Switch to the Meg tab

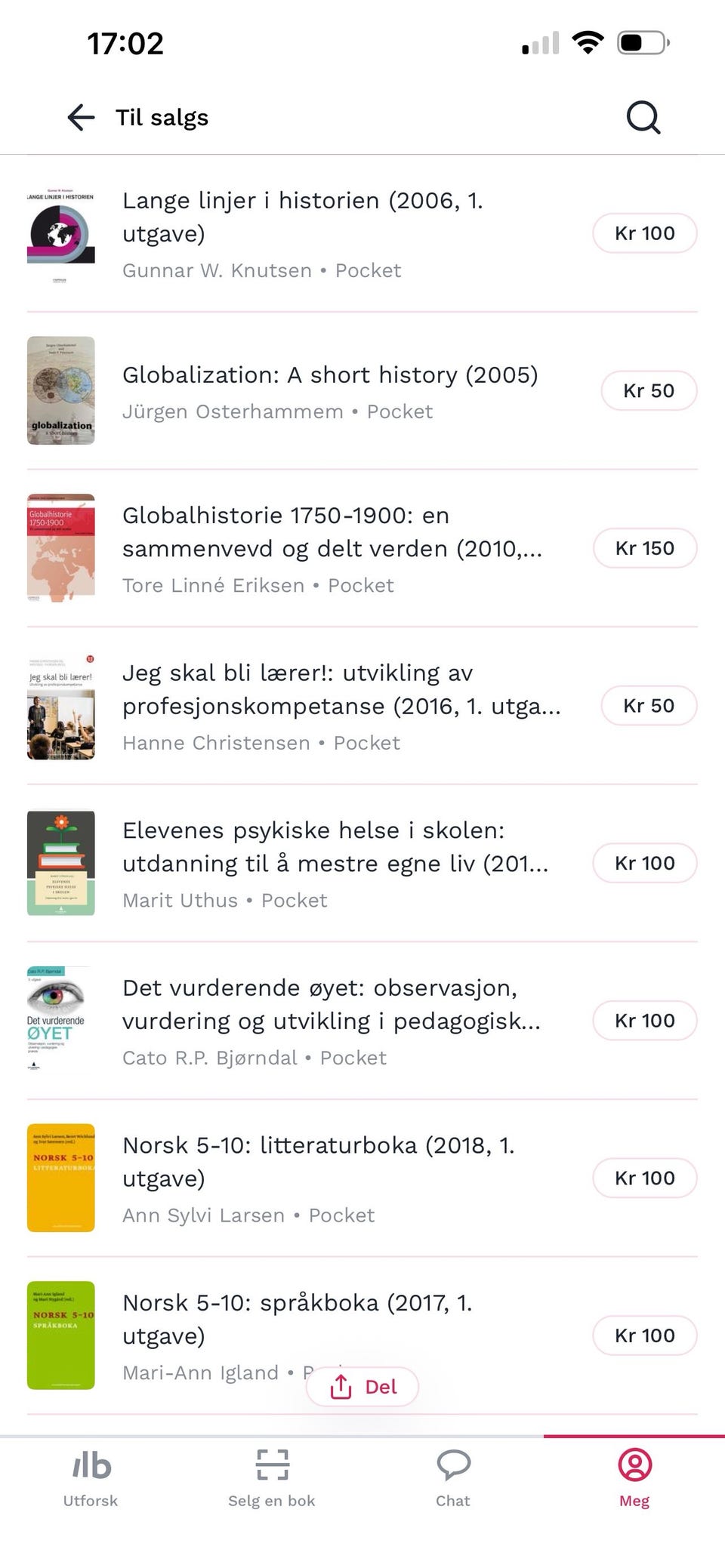[634, 1480]
